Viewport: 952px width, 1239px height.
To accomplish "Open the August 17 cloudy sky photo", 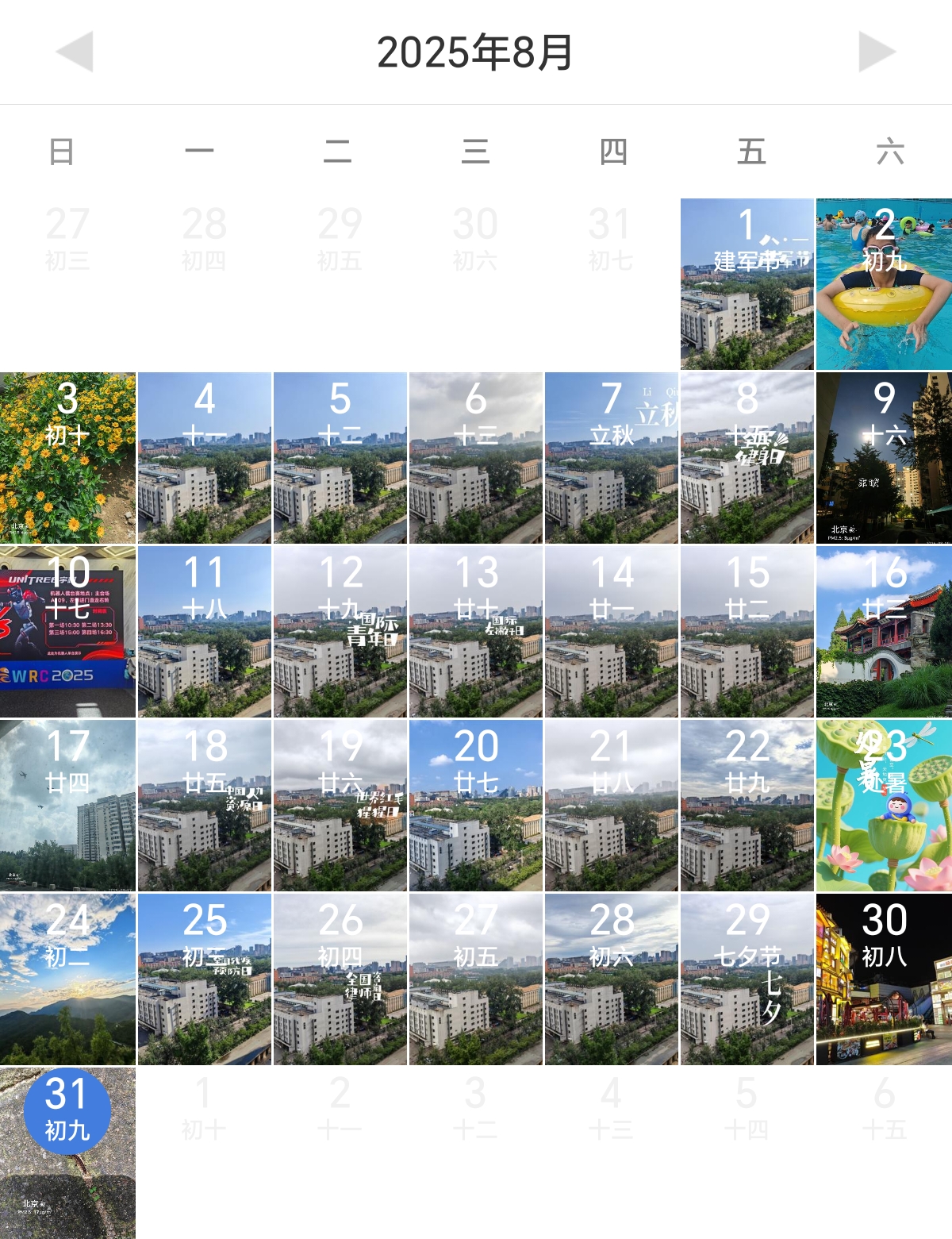I will coord(67,806).
